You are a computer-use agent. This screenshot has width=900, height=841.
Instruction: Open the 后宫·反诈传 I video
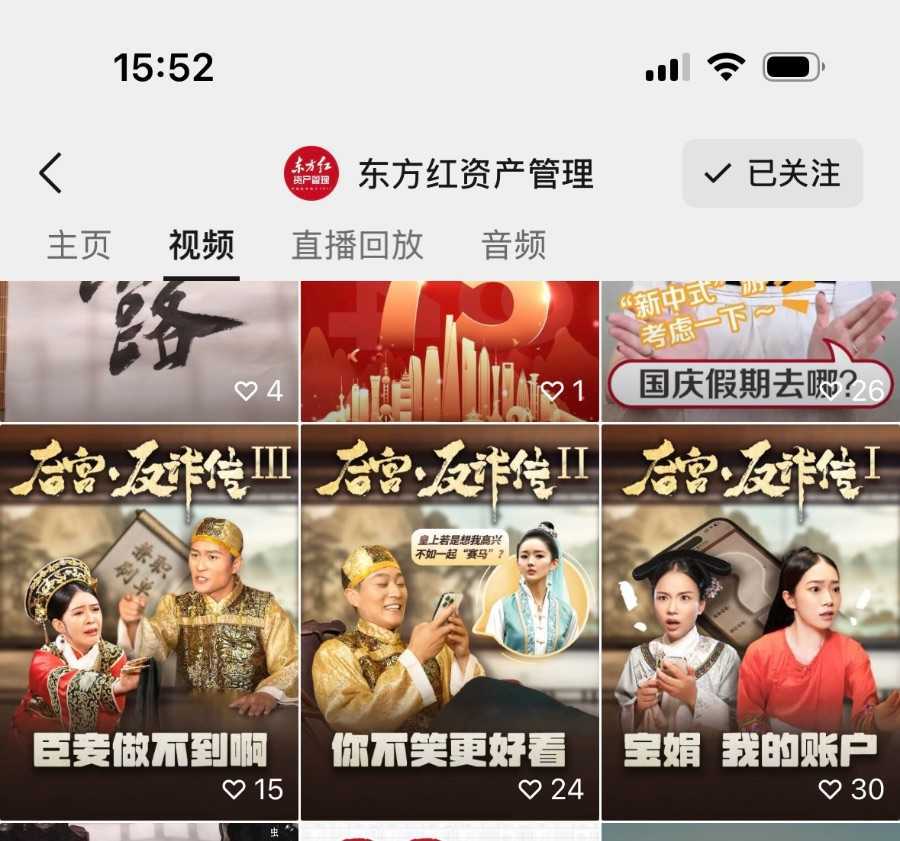[x=750, y=620]
